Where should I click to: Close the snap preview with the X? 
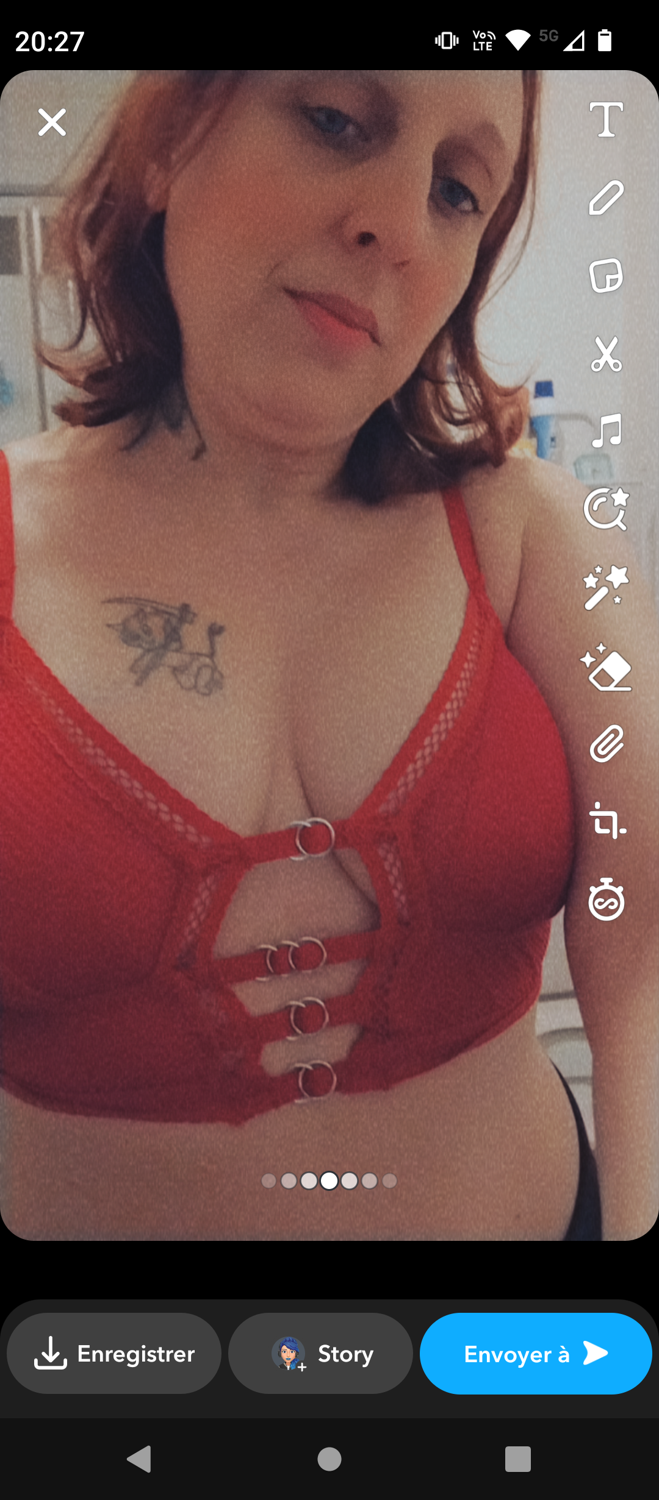pyautogui.click(x=52, y=123)
